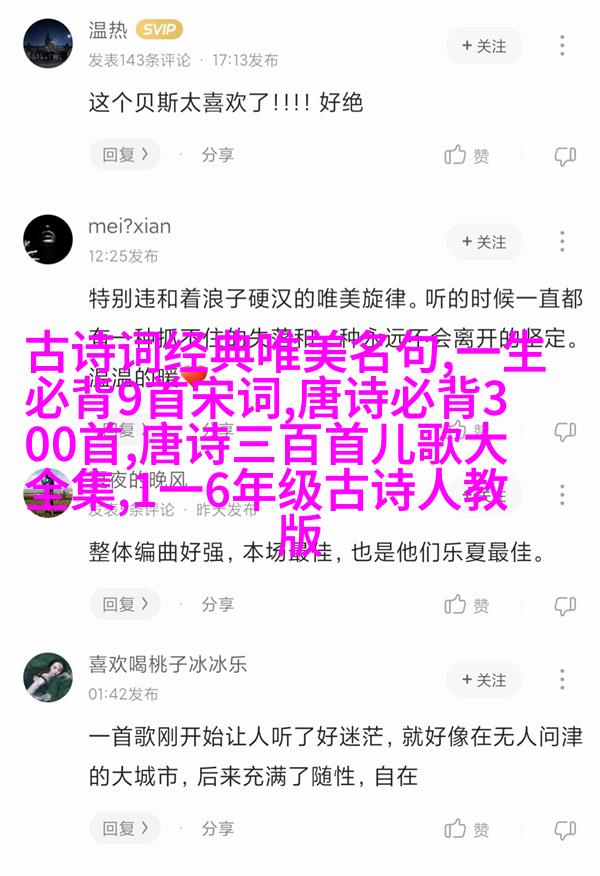Open more options on mei?xian's comment
Screen dimensions: 600x876
[x=563, y=242]
